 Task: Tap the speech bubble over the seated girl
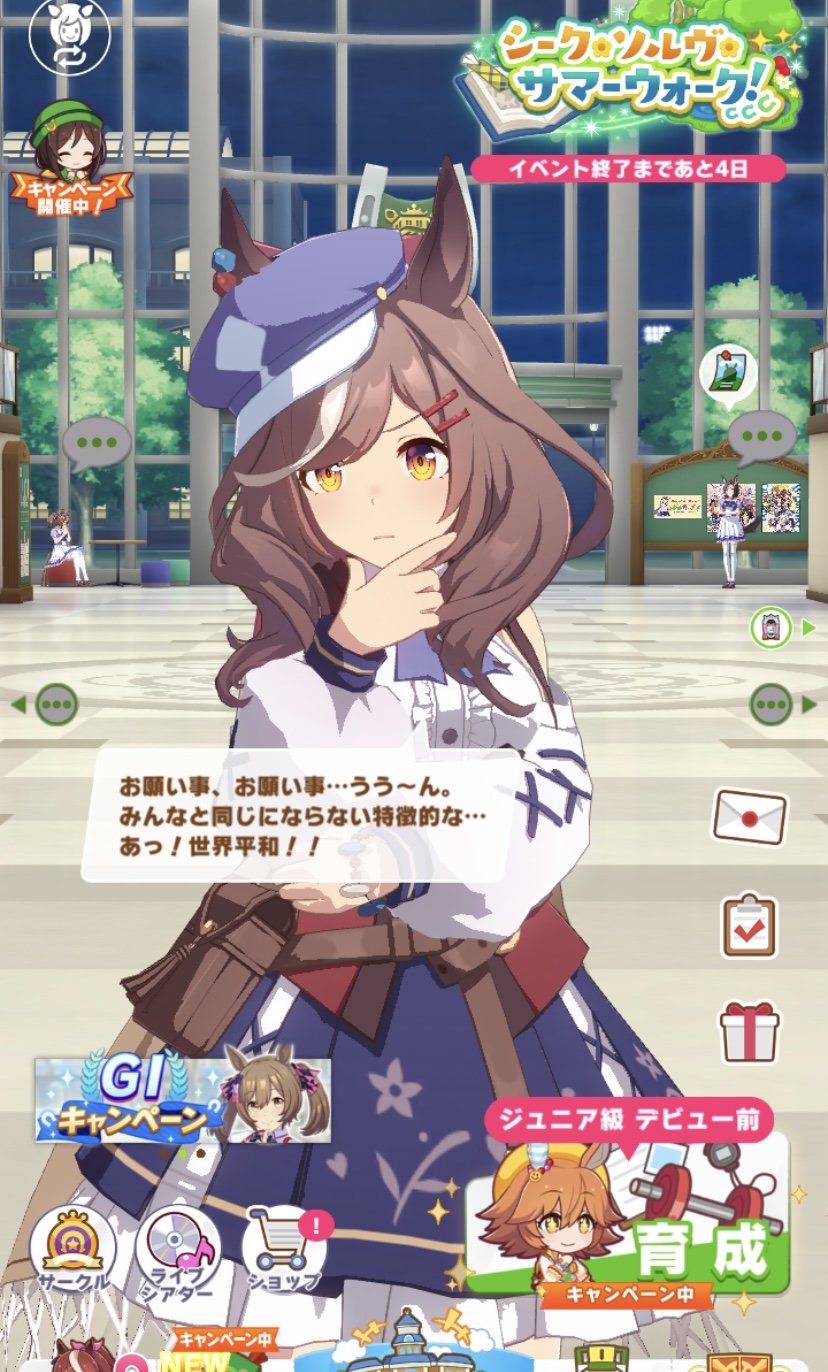point(97,444)
